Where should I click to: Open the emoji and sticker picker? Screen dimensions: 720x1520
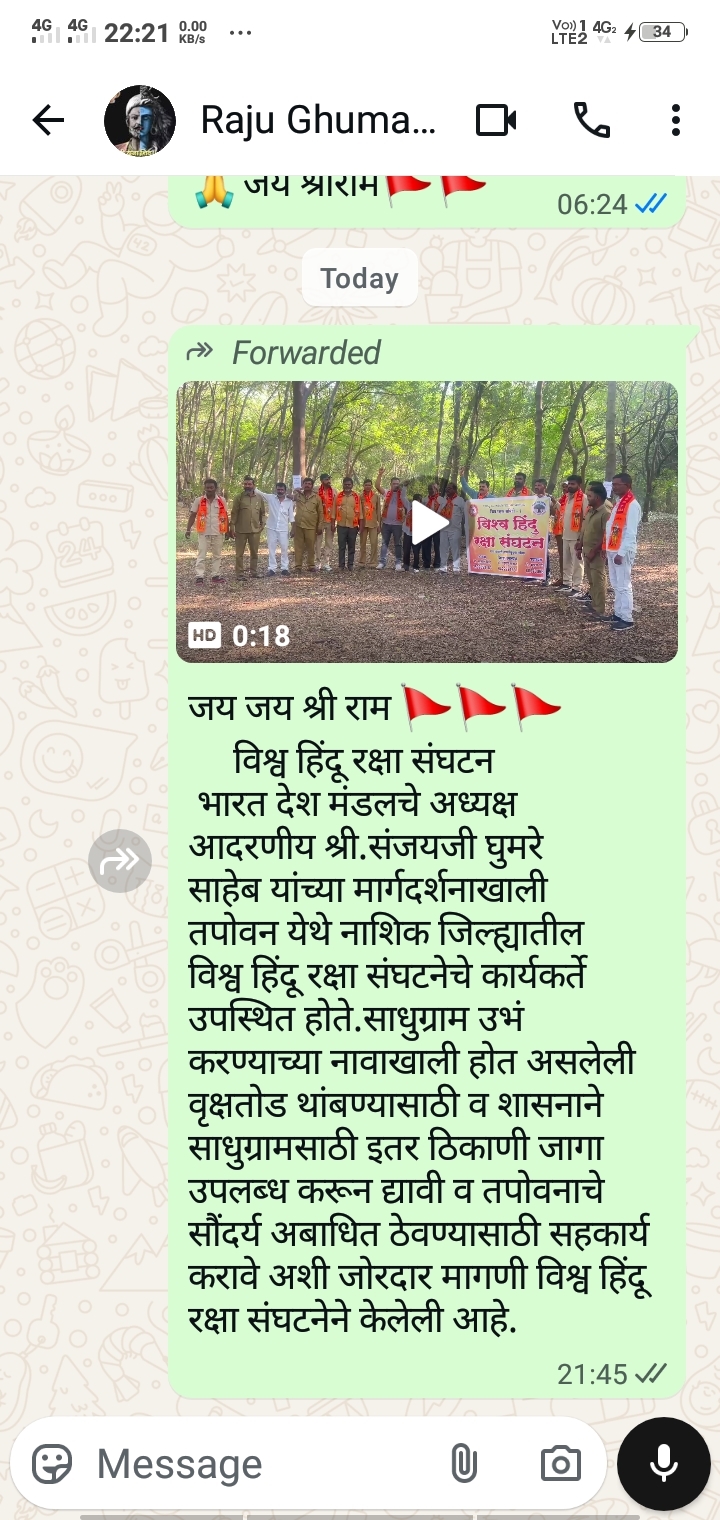[52, 1465]
